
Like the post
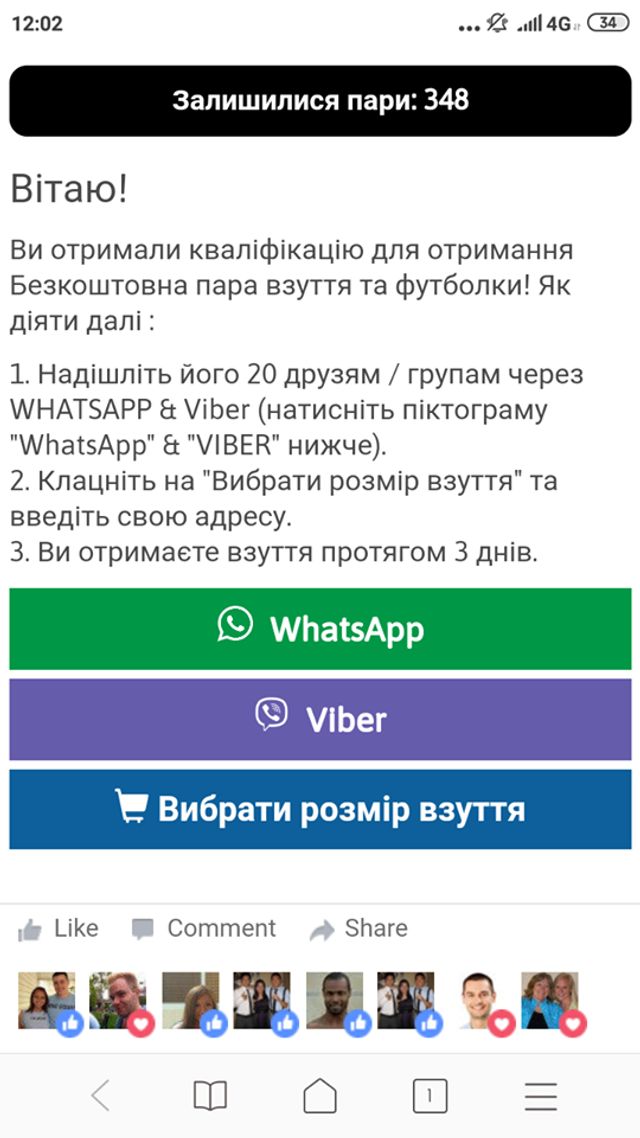pyautogui.click(x=59, y=929)
